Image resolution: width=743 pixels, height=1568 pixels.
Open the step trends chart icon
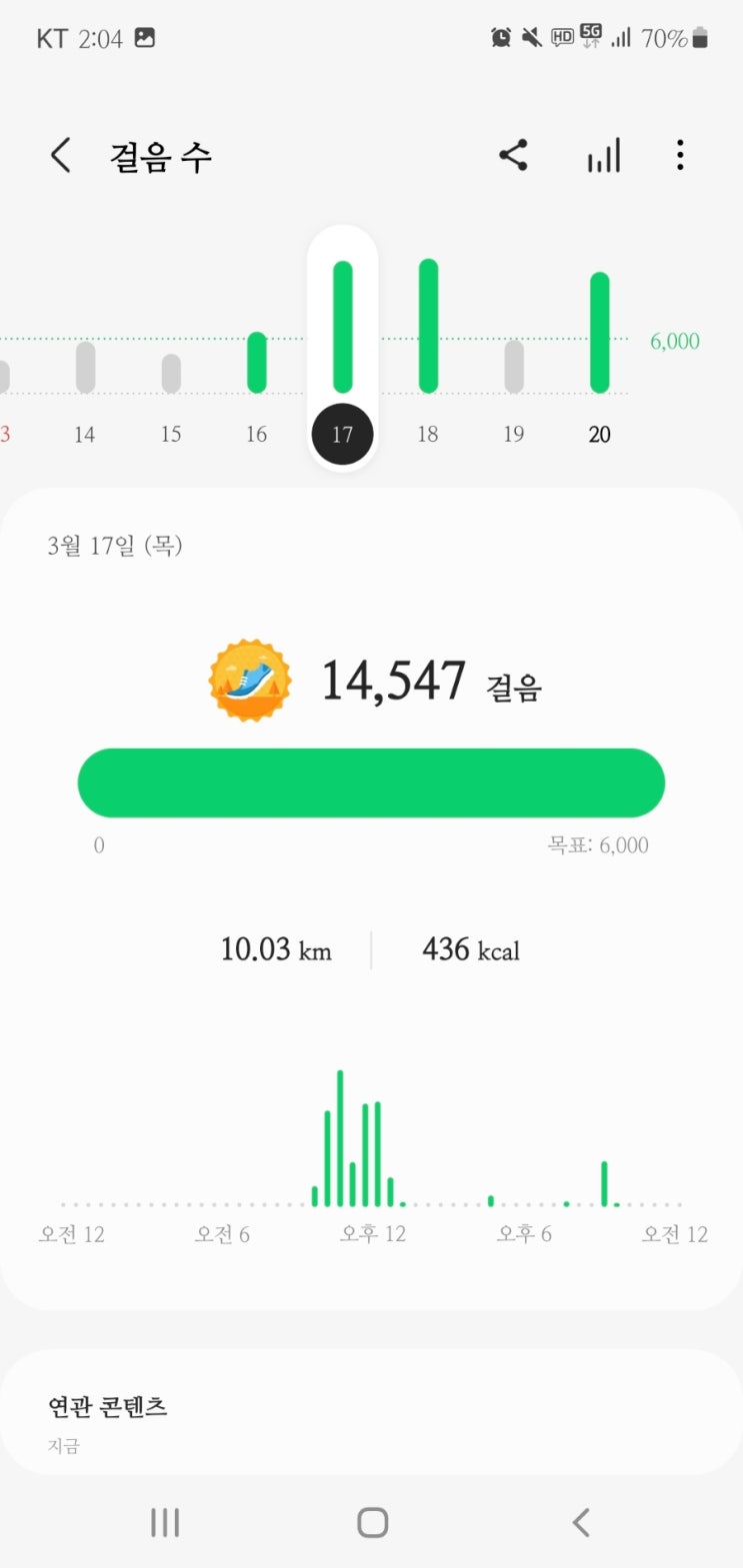tap(603, 156)
